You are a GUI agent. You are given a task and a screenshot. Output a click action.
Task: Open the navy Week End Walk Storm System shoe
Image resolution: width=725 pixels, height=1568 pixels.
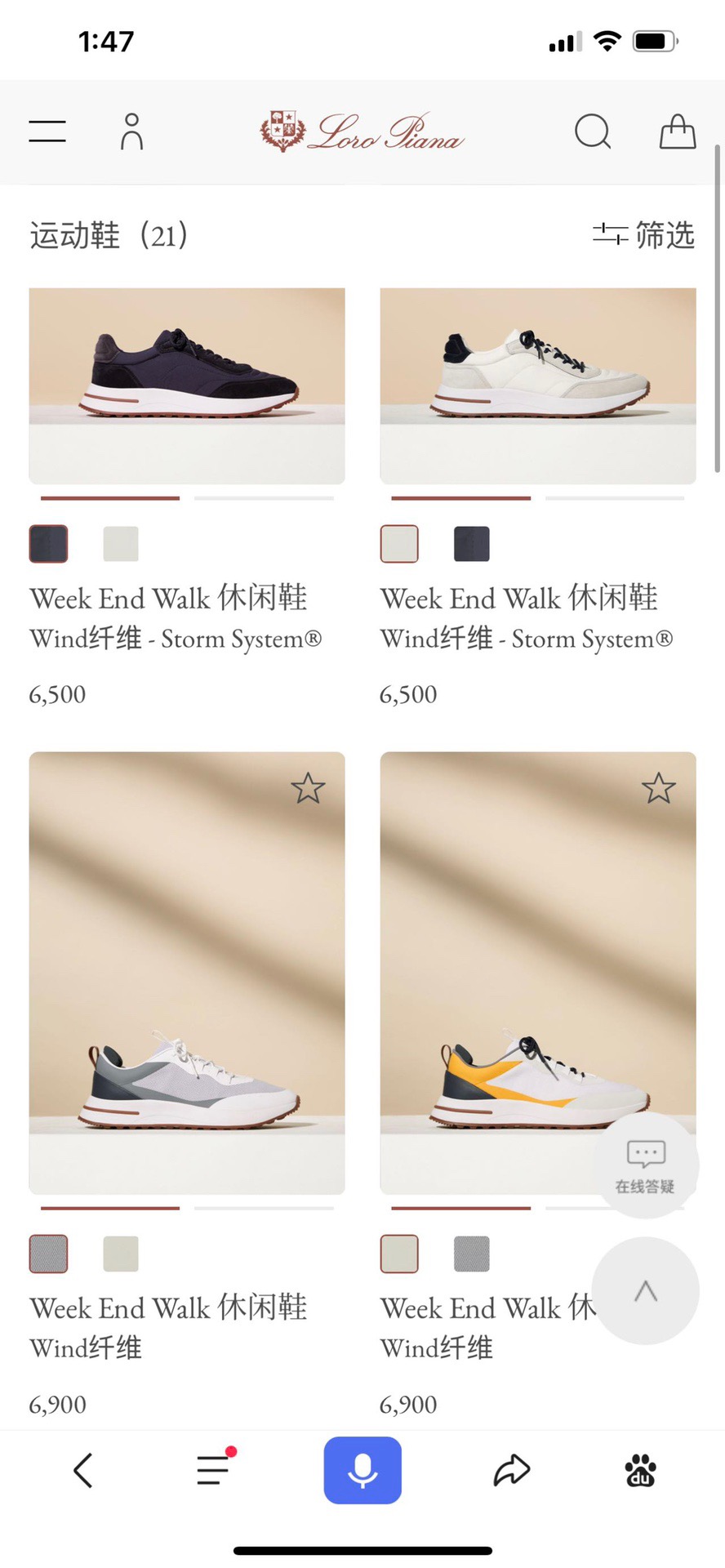187,385
